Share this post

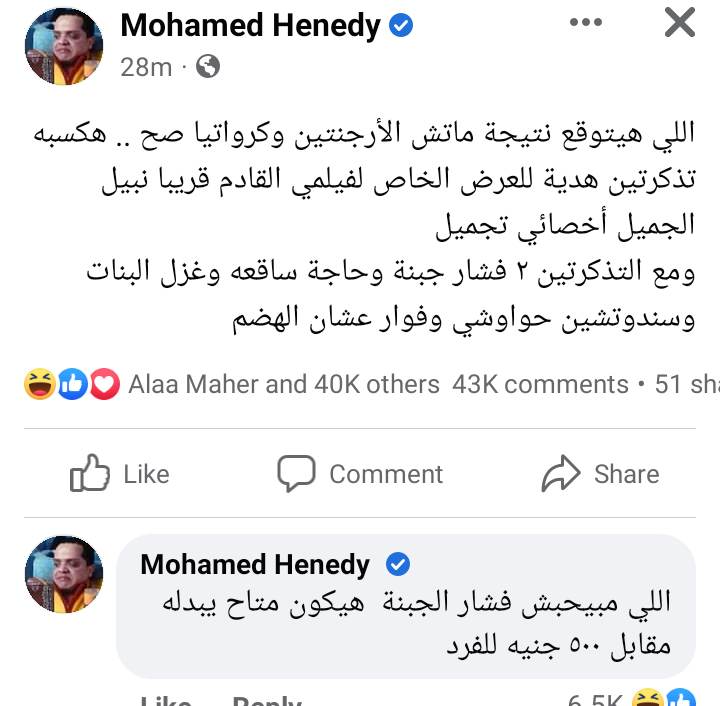click(600, 474)
